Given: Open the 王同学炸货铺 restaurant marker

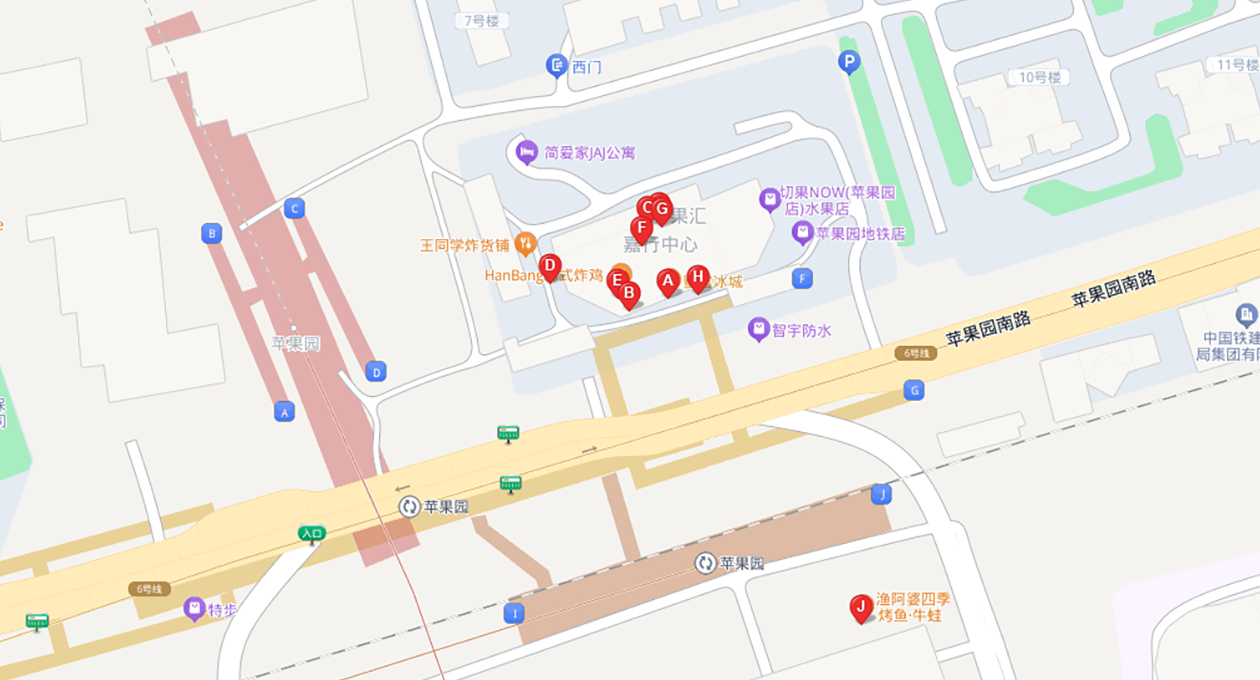Looking at the screenshot, I should [x=526, y=244].
